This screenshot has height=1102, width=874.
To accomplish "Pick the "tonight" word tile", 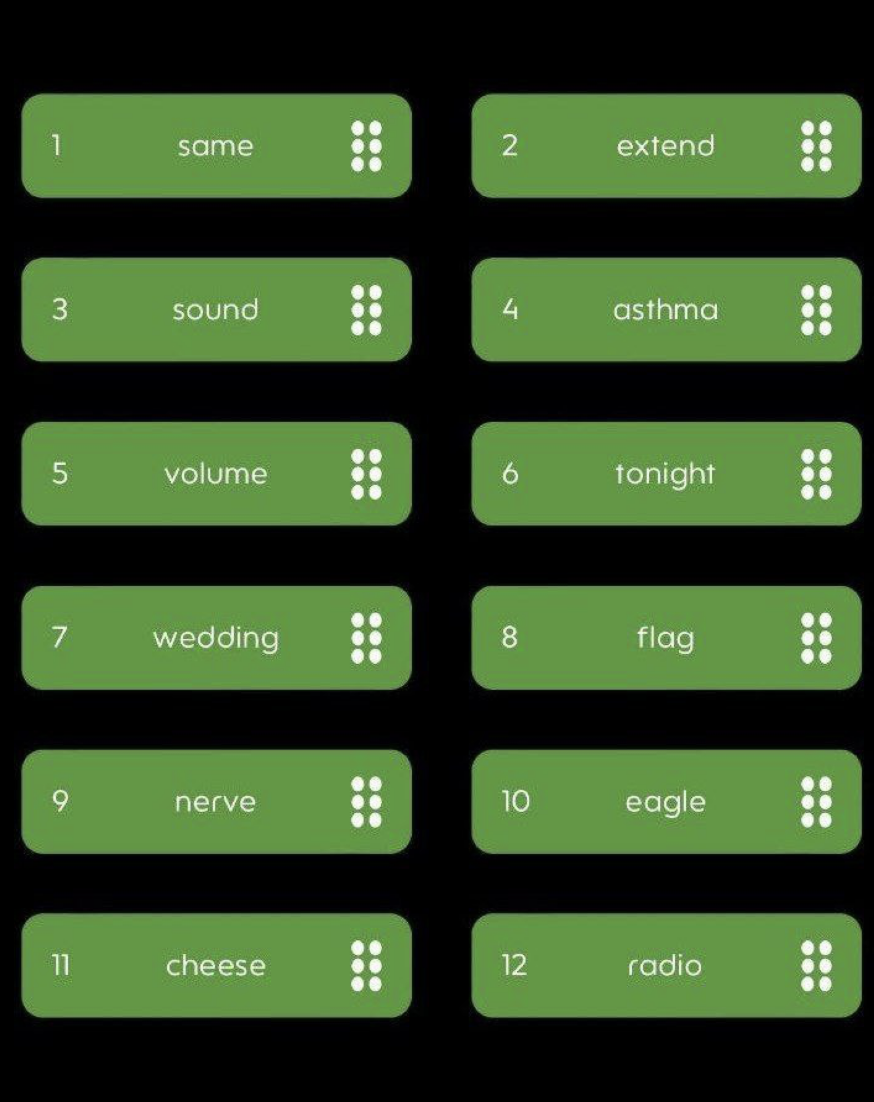I will point(665,474).
